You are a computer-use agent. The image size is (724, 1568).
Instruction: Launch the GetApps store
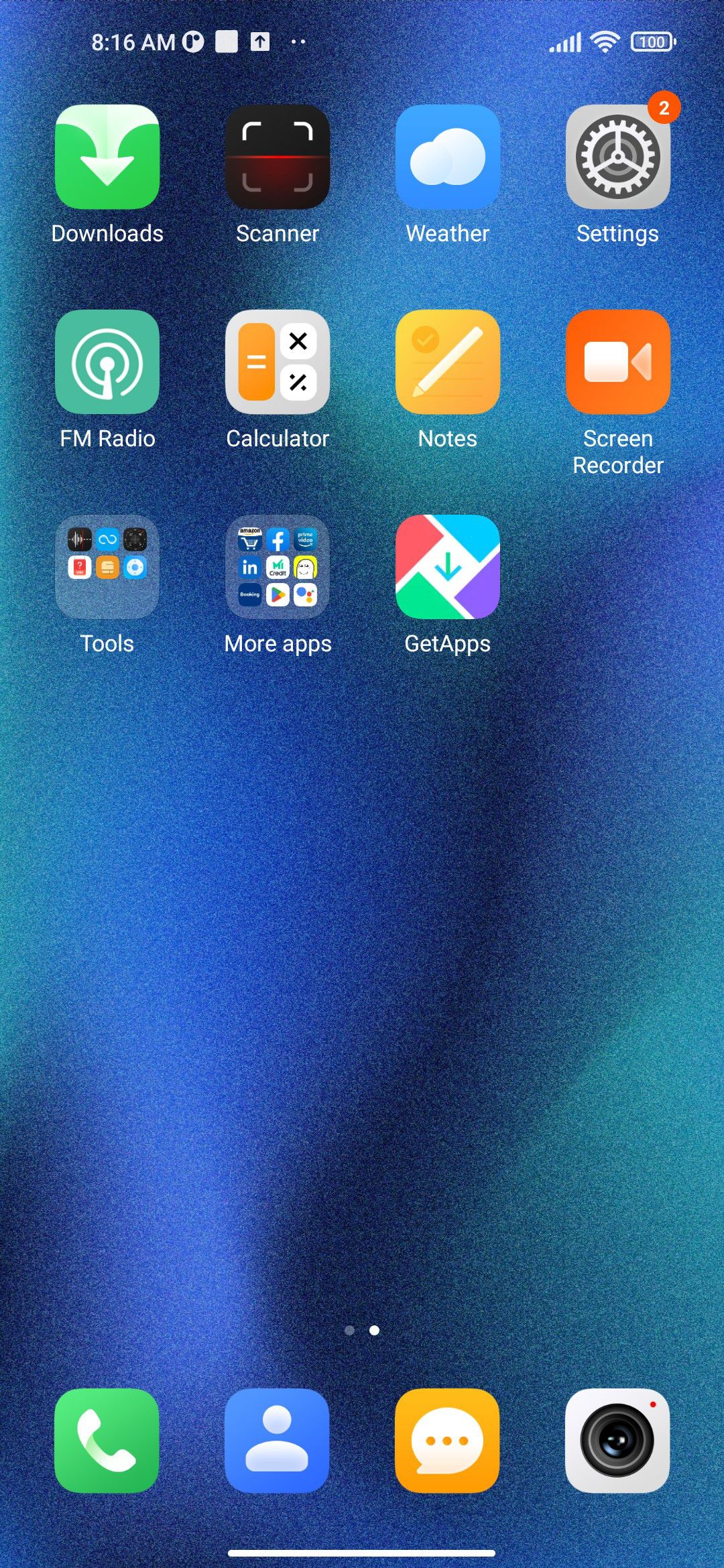(448, 567)
